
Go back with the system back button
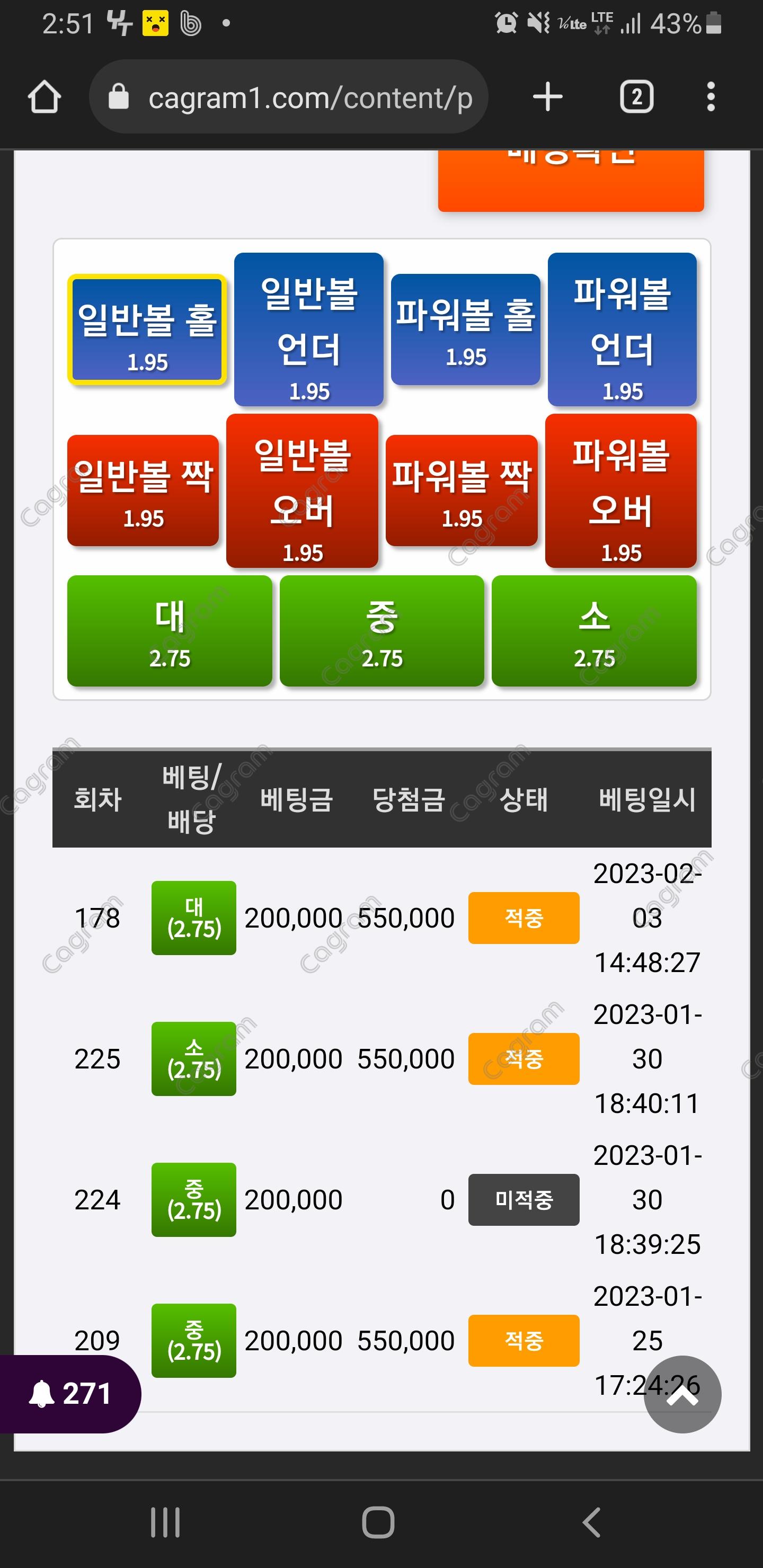coord(592,1522)
